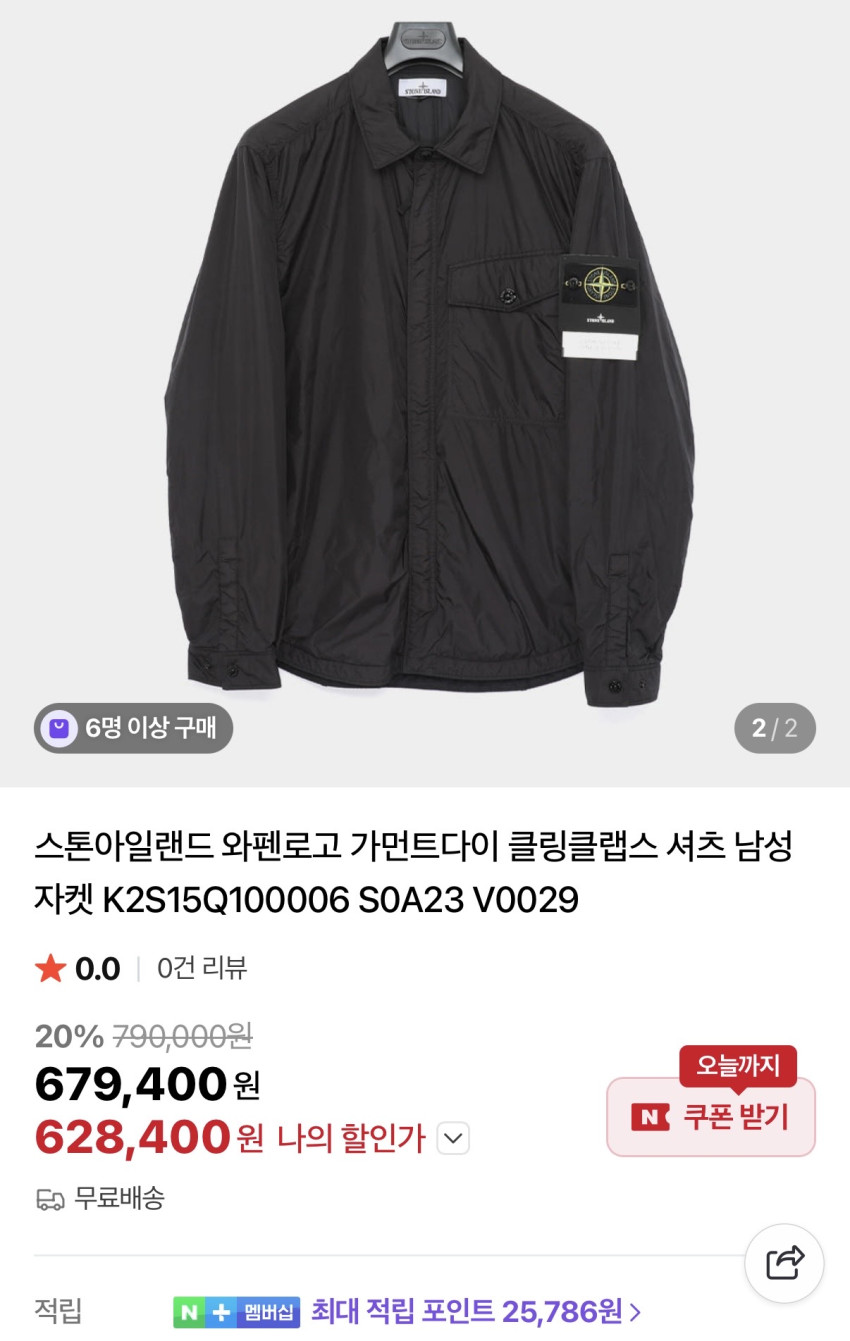The width and height of the screenshot is (850, 1341).
Task: Expand the 나의 할인가 price details
Action: tap(453, 1138)
